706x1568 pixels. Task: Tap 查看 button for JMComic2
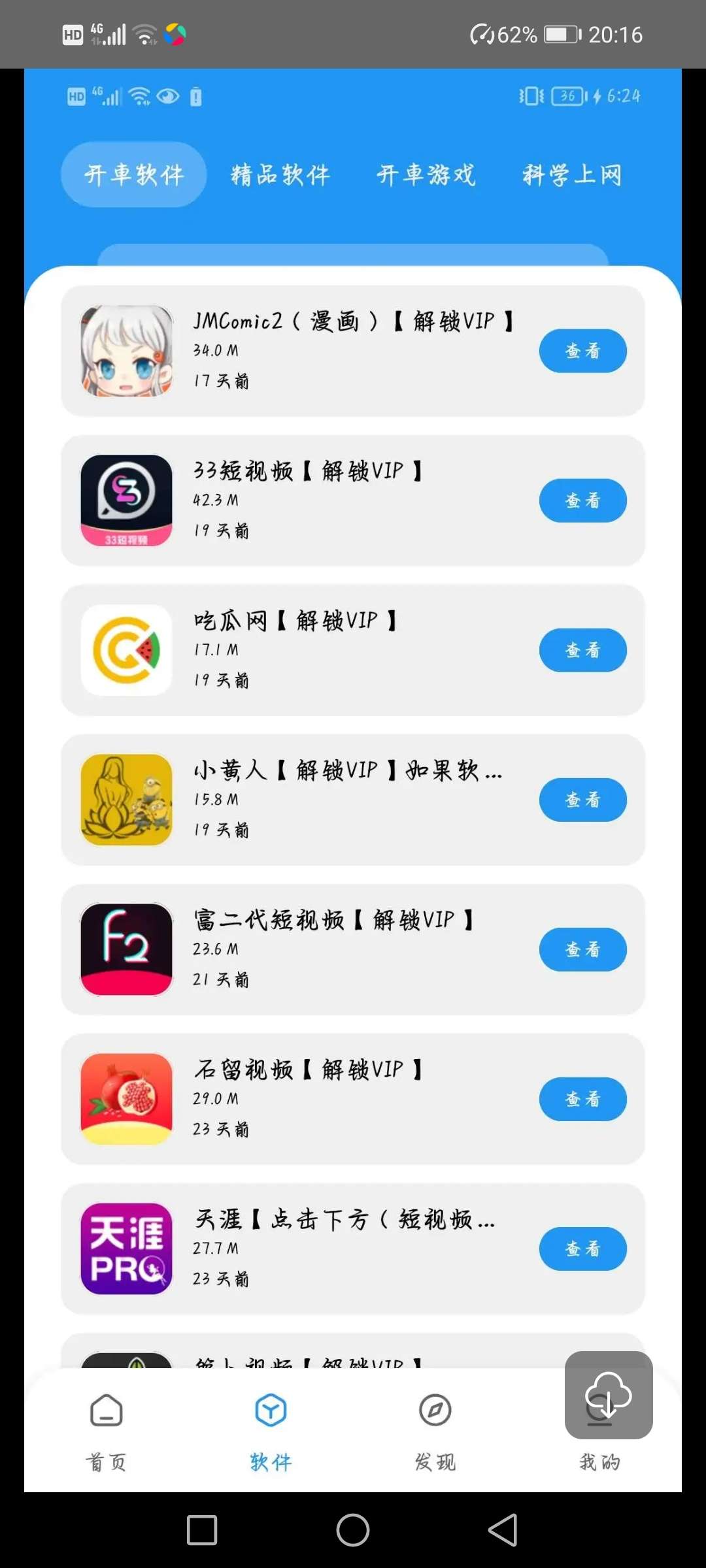(x=582, y=351)
